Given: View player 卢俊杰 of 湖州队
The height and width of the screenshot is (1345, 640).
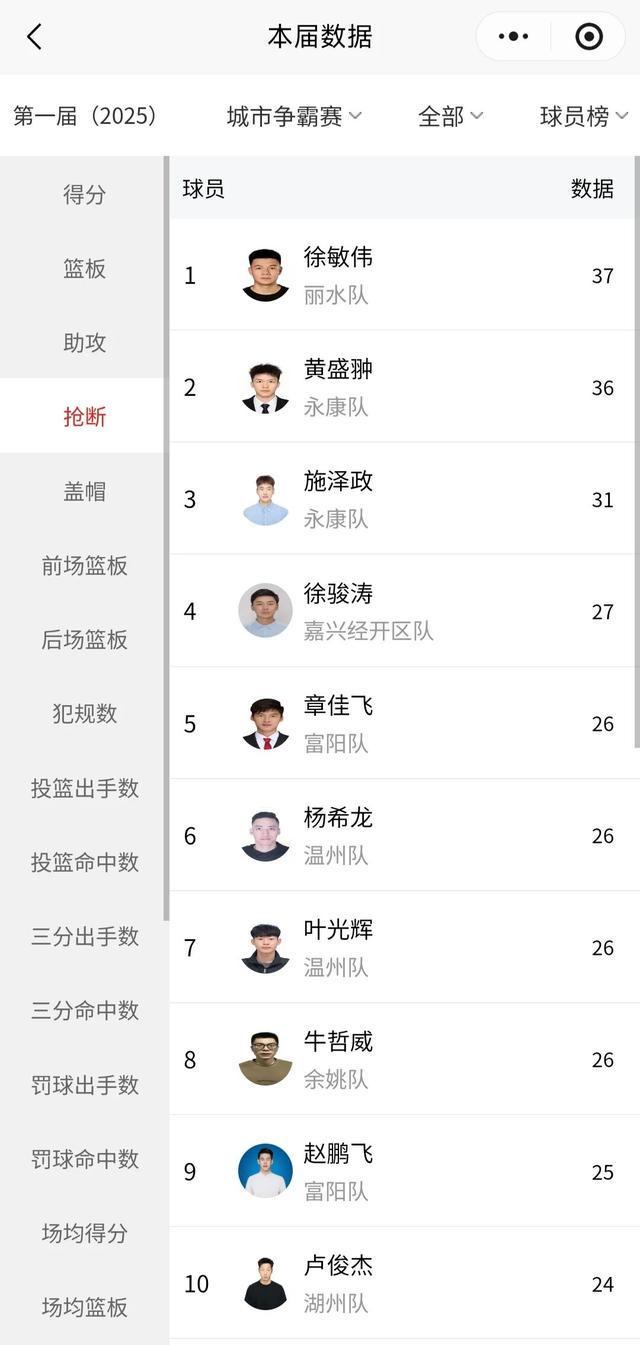Looking at the screenshot, I should pos(400,1283).
